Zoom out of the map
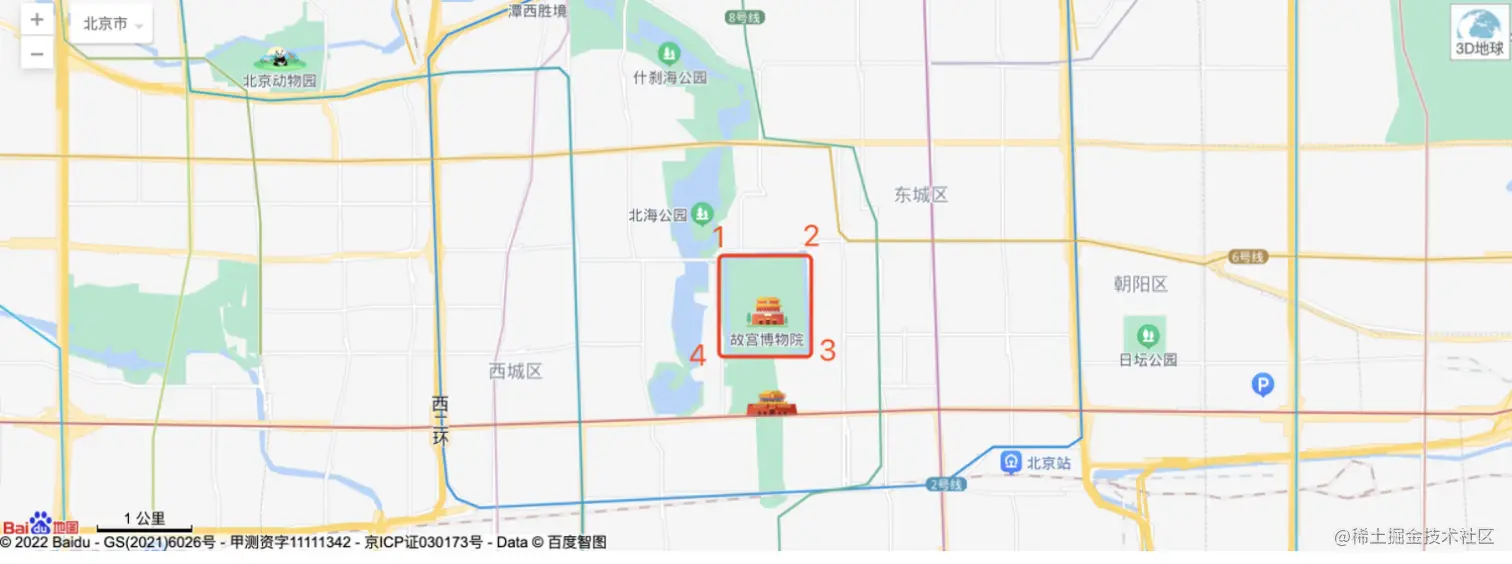Image resolution: width=1512 pixels, height=564 pixels. tap(37, 52)
